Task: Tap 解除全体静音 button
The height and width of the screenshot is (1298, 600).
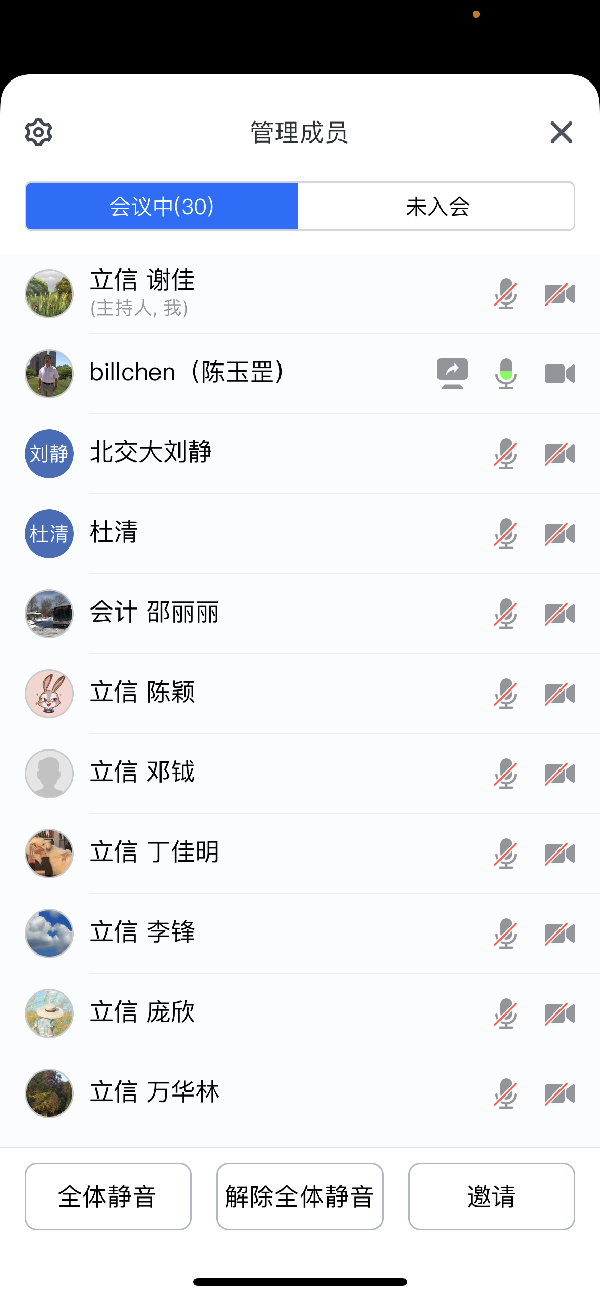Action: [x=300, y=1196]
